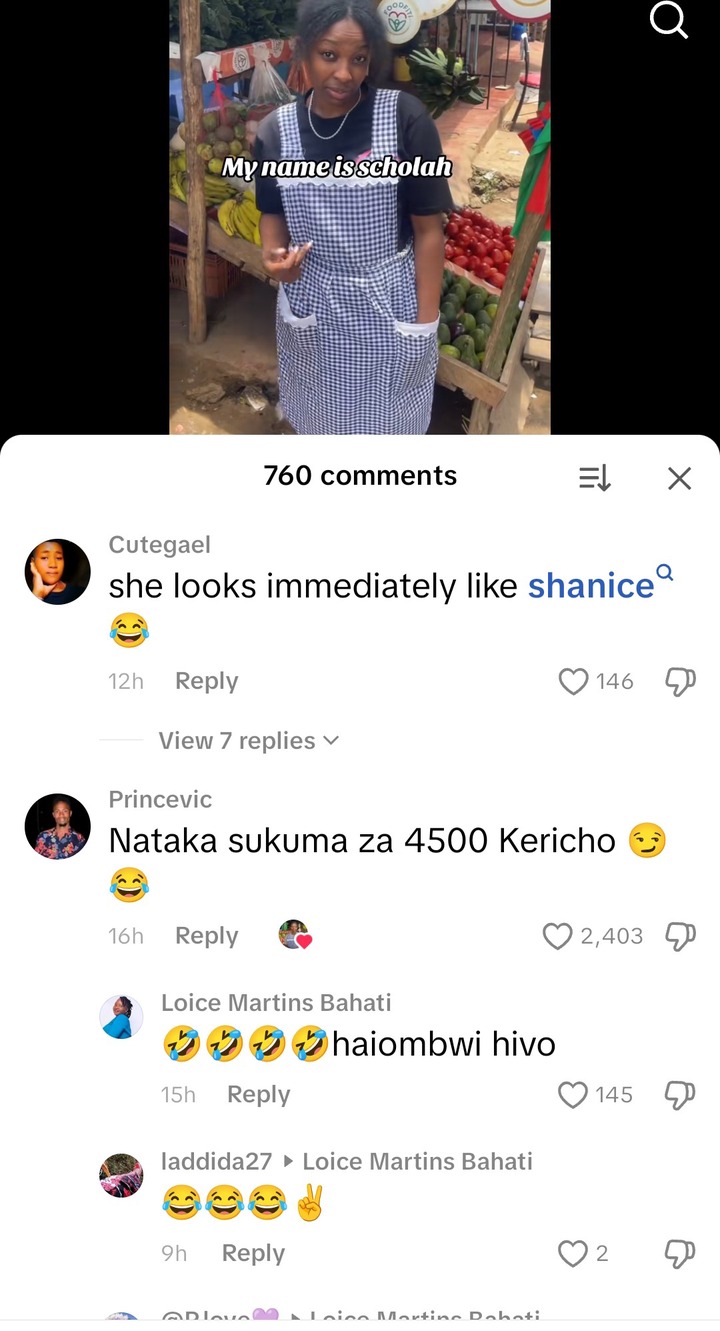Search the highlighted word shanice
The width and height of the screenshot is (720, 1331).
[591, 586]
